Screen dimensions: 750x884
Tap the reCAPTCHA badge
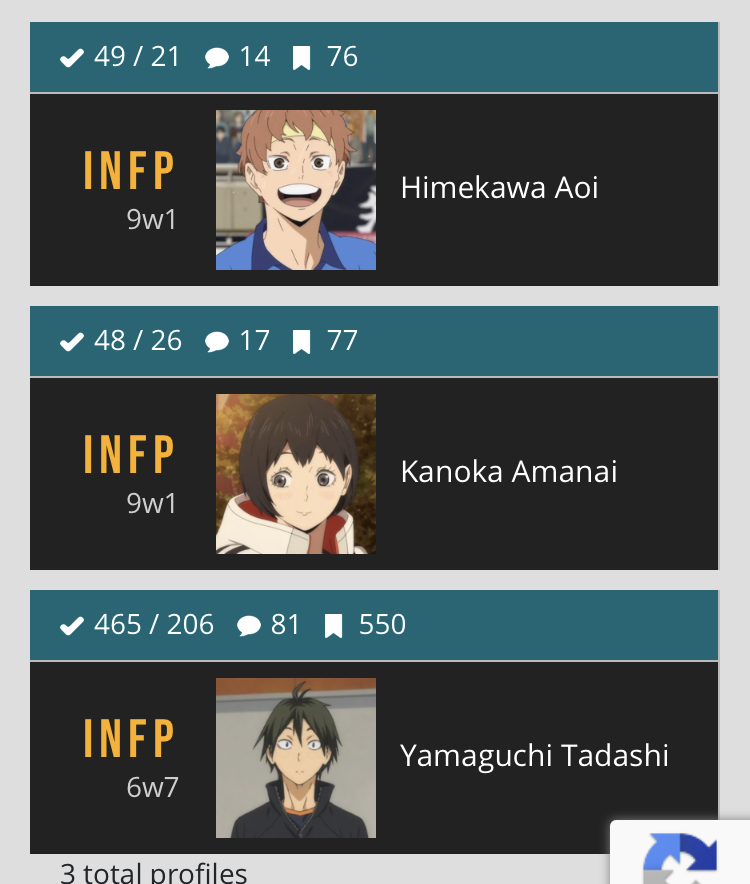pyautogui.click(x=682, y=853)
